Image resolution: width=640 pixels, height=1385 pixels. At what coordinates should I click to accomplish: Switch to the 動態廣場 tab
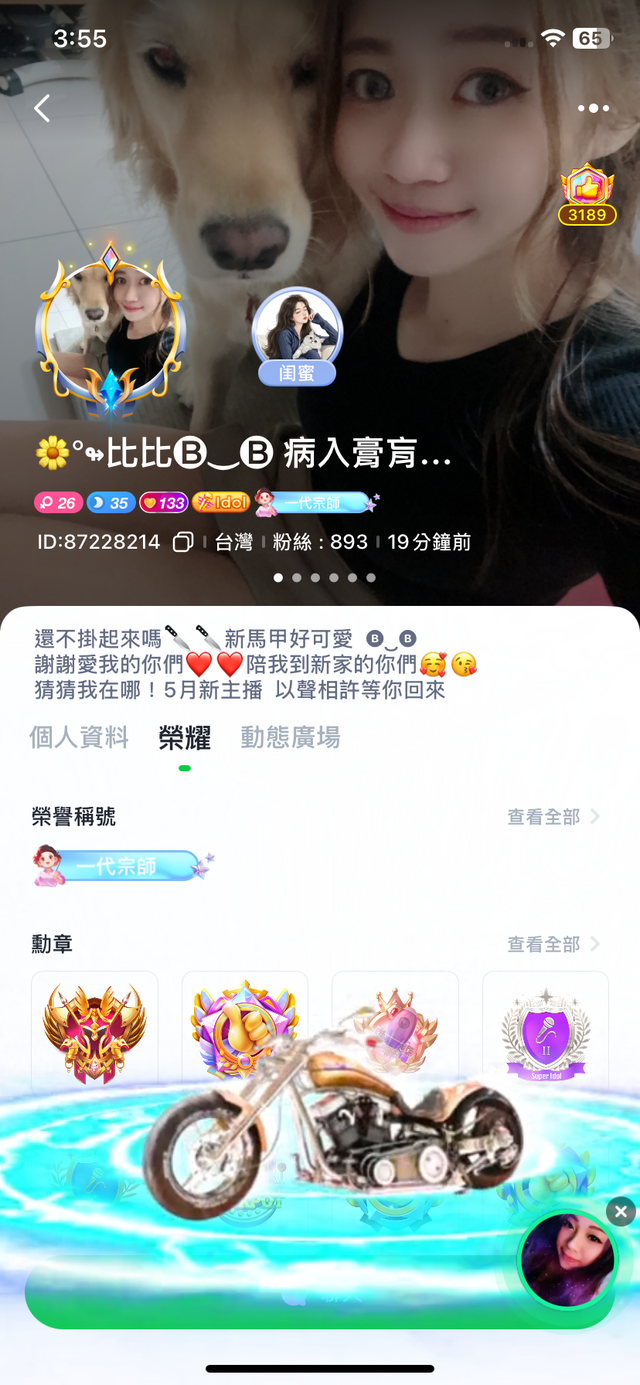click(x=290, y=738)
